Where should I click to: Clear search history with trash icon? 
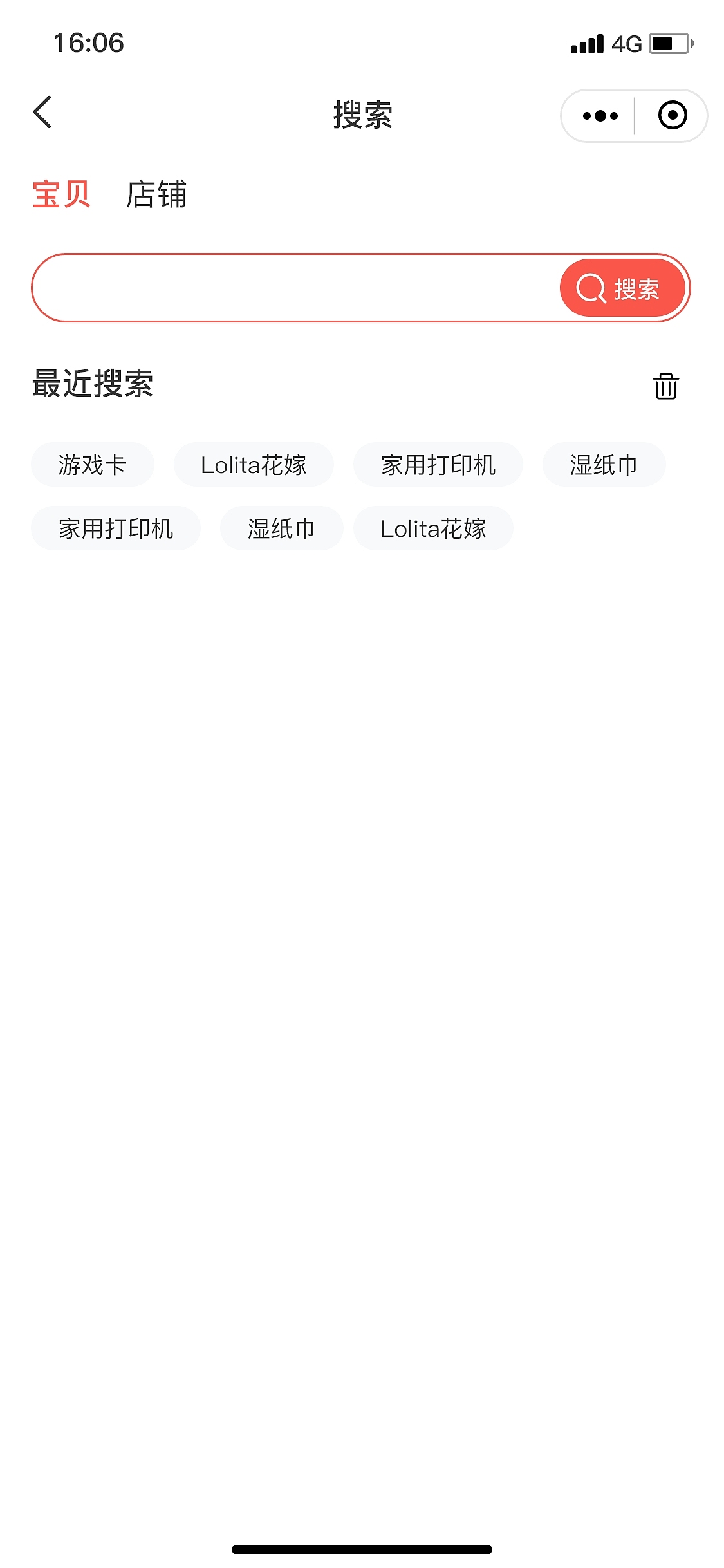click(x=665, y=386)
